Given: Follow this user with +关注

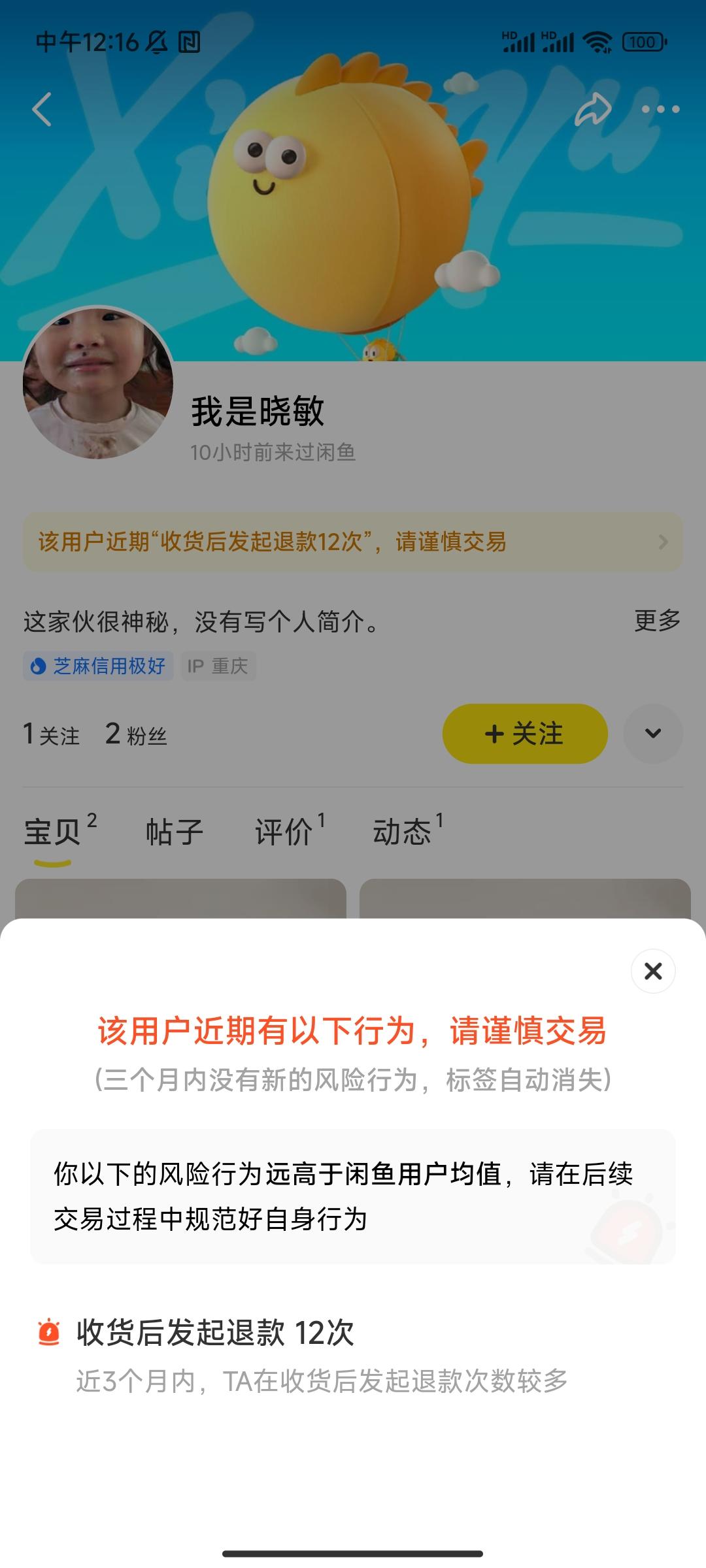Looking at the screenshot, I should [525, 734].
